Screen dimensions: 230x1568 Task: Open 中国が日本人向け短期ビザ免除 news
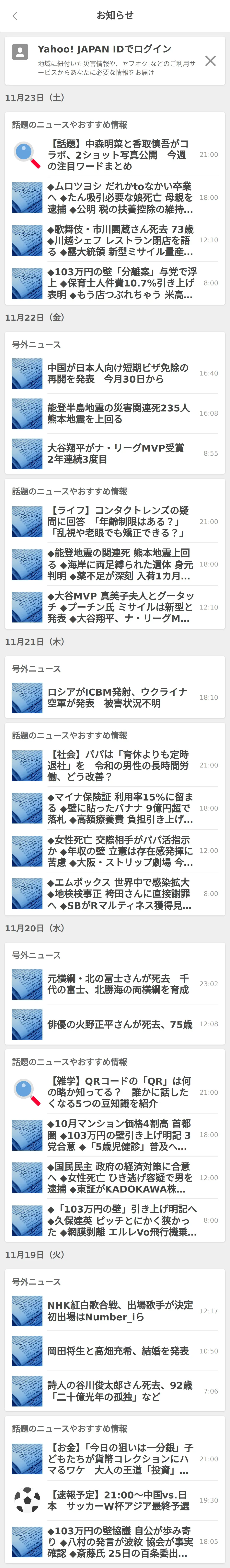(x=119, y=373)
